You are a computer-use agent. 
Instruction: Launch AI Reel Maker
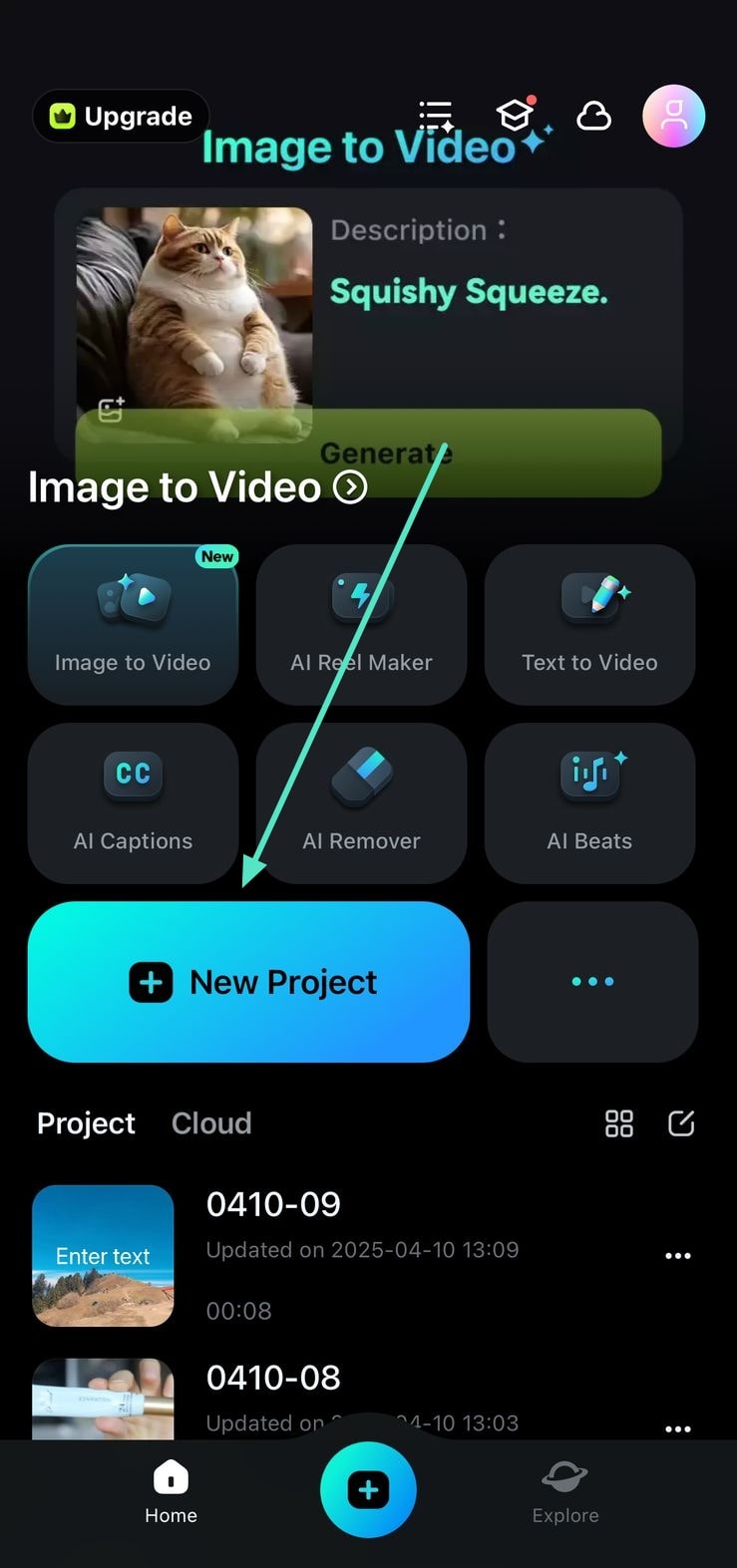click(x=361, y=624)
